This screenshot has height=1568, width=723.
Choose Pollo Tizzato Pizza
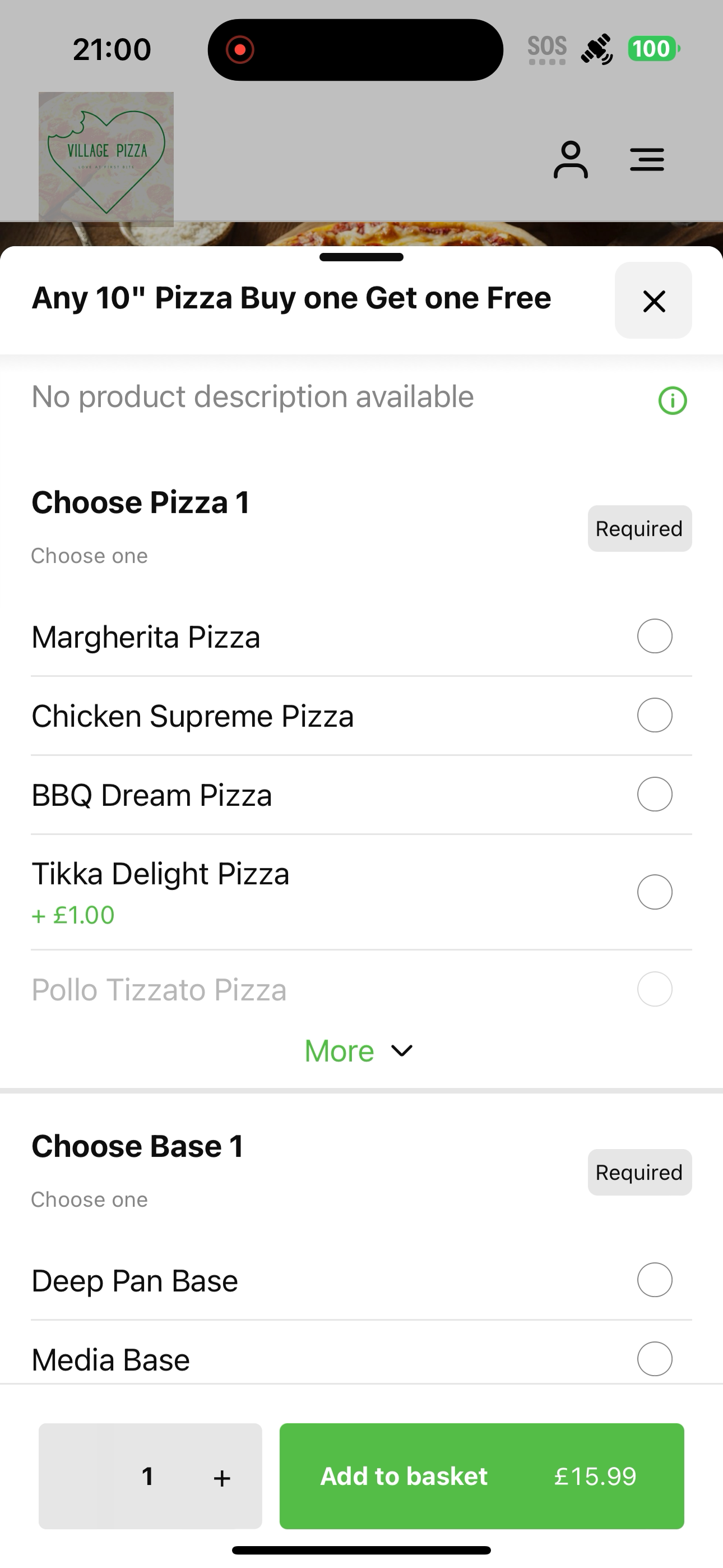pos(361,990)
